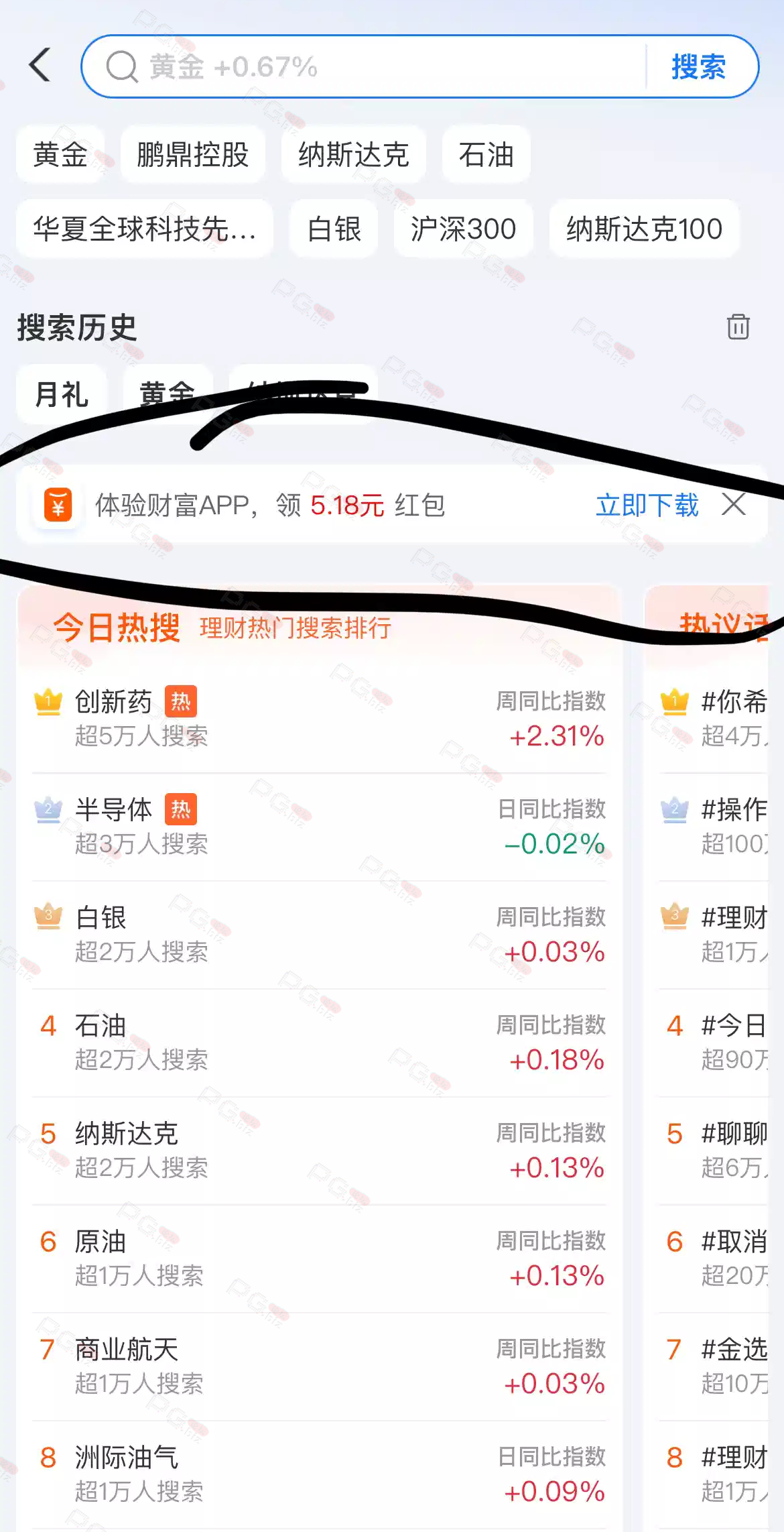Select the 纳斯达克100 chip
Viewport: 784px width, 1532px height.
644,229
